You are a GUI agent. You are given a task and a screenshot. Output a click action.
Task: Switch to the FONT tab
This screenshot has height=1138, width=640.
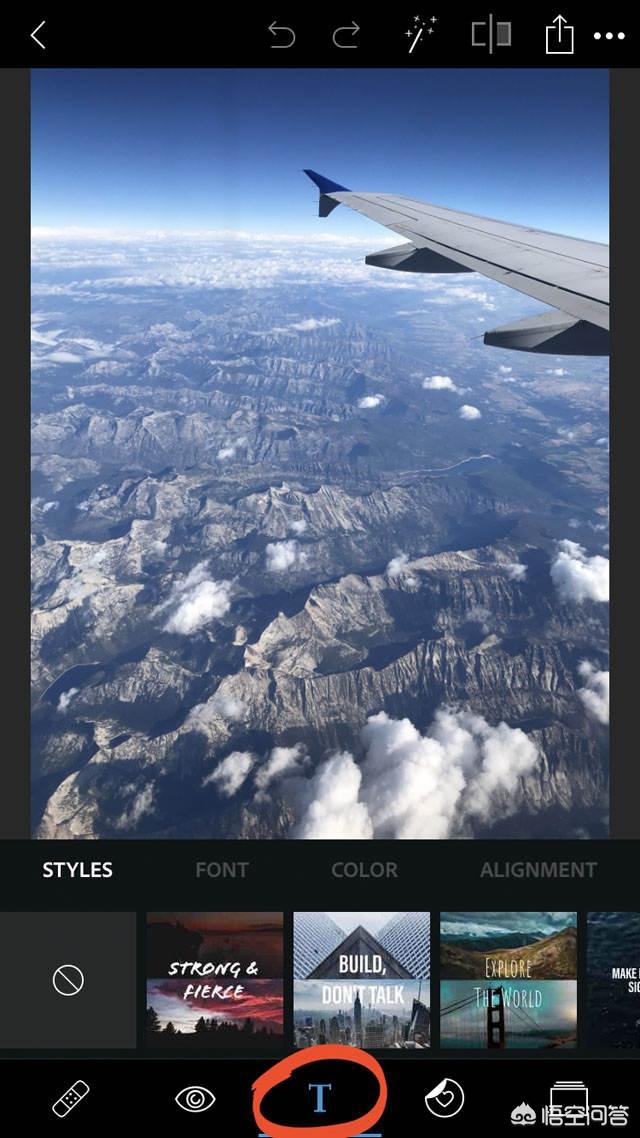(222, 870)
